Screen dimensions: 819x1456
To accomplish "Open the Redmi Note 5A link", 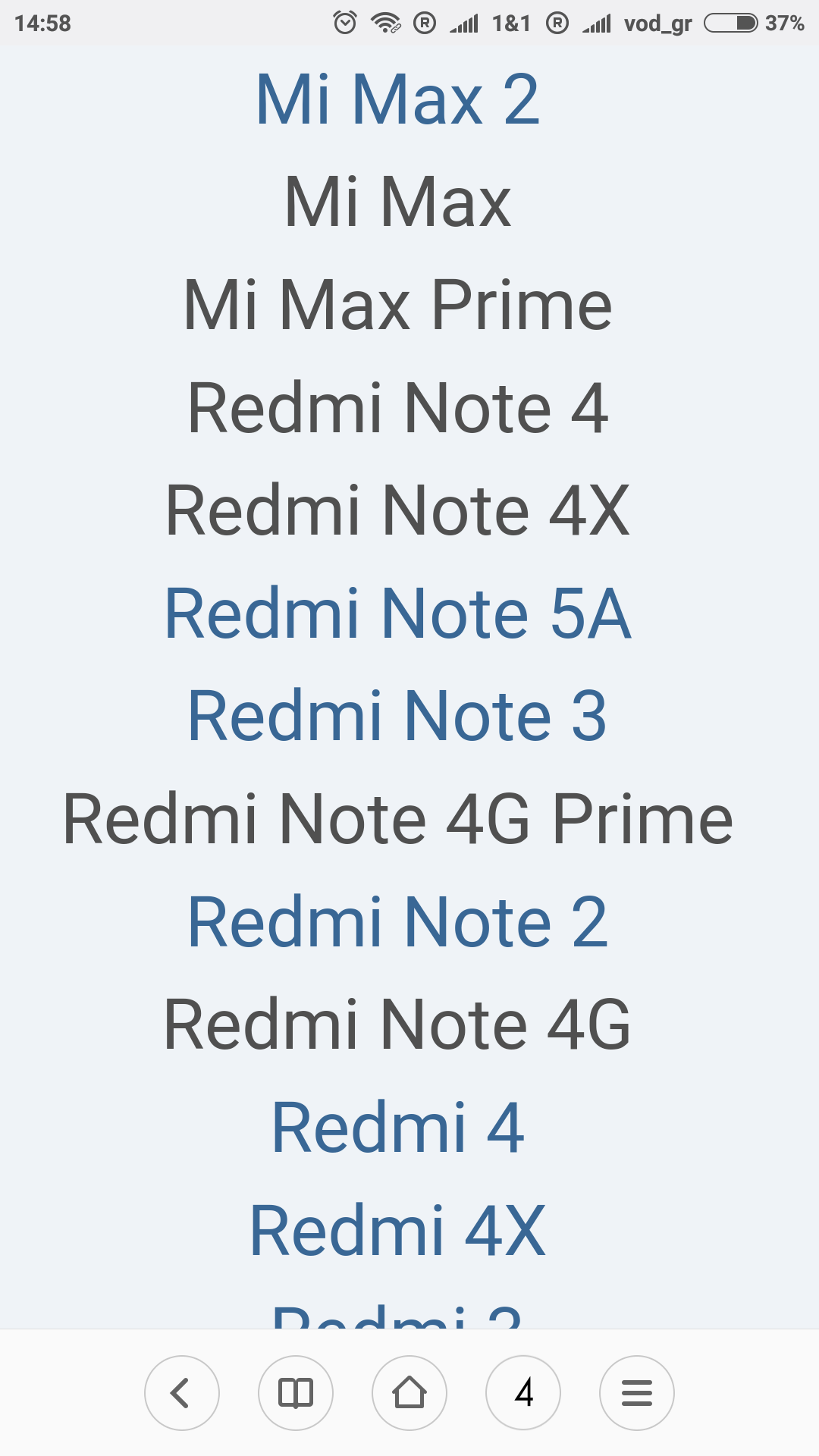I will click(x=397, y=613).
